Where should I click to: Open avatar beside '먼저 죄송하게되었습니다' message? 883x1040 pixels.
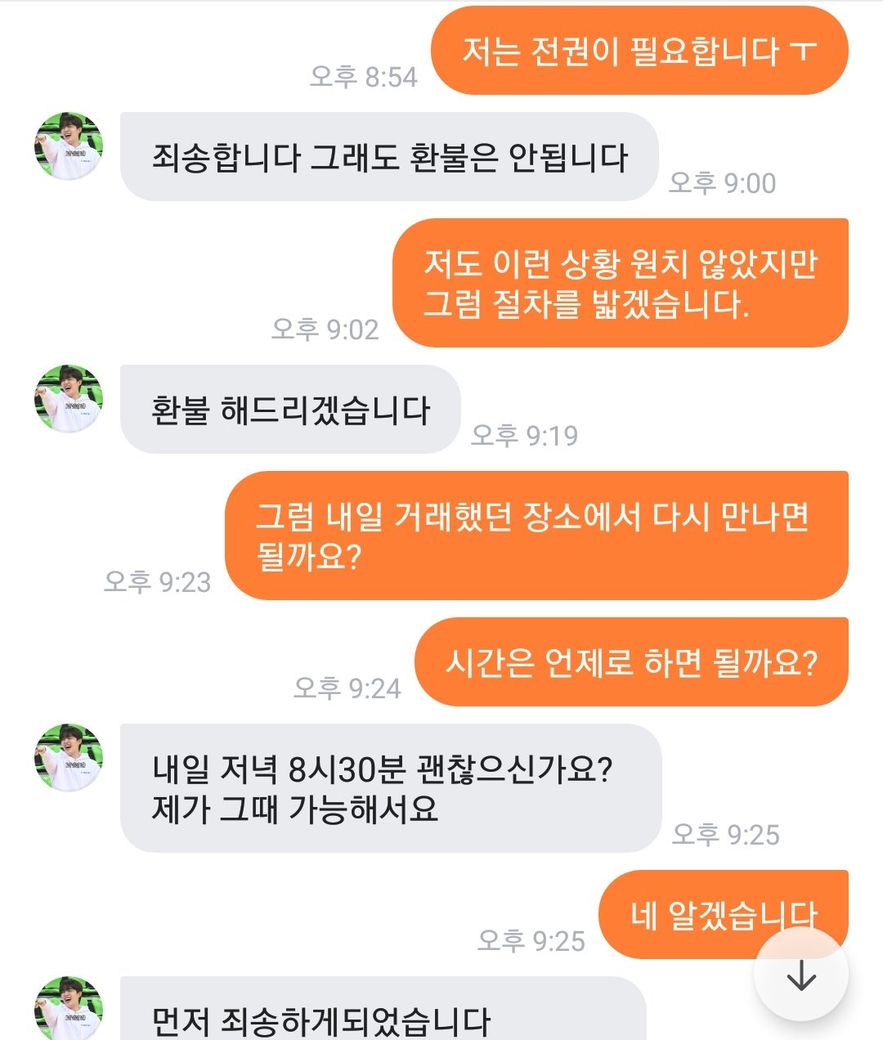click(69, 1008)
